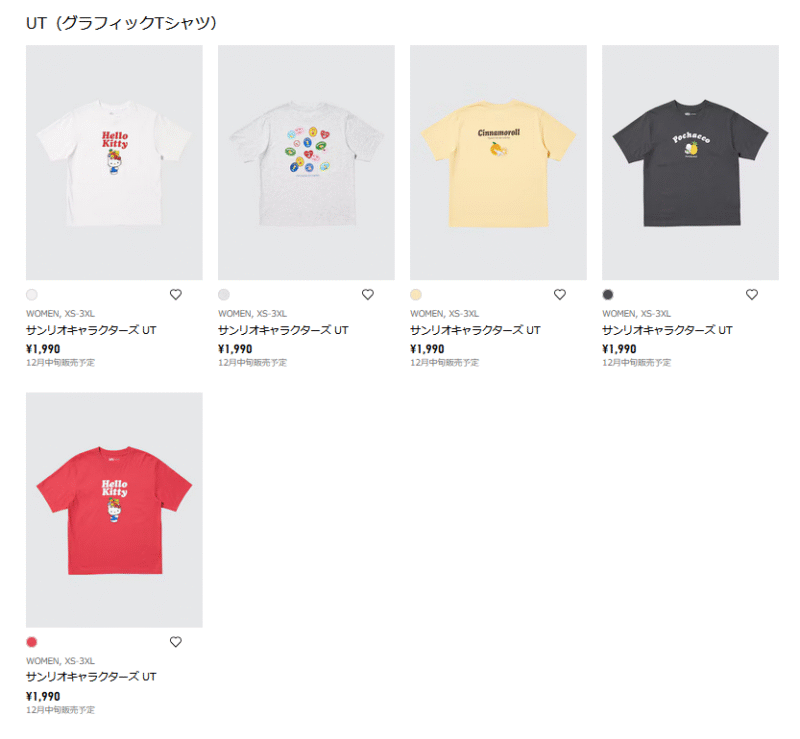Open the white Hello Kitty T-shirt product

click(x=114, y=162)
